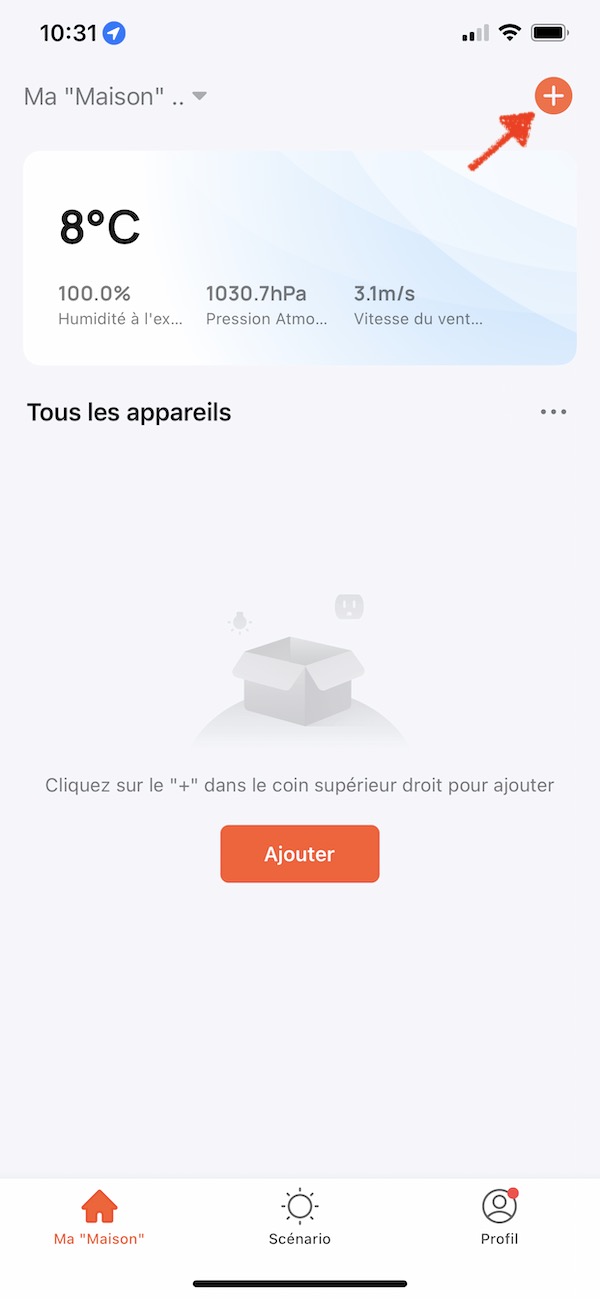This screenshot has height=1299, width=600.
Task: Select the Ma "Maison" bottom tab
Action: 99,1217
